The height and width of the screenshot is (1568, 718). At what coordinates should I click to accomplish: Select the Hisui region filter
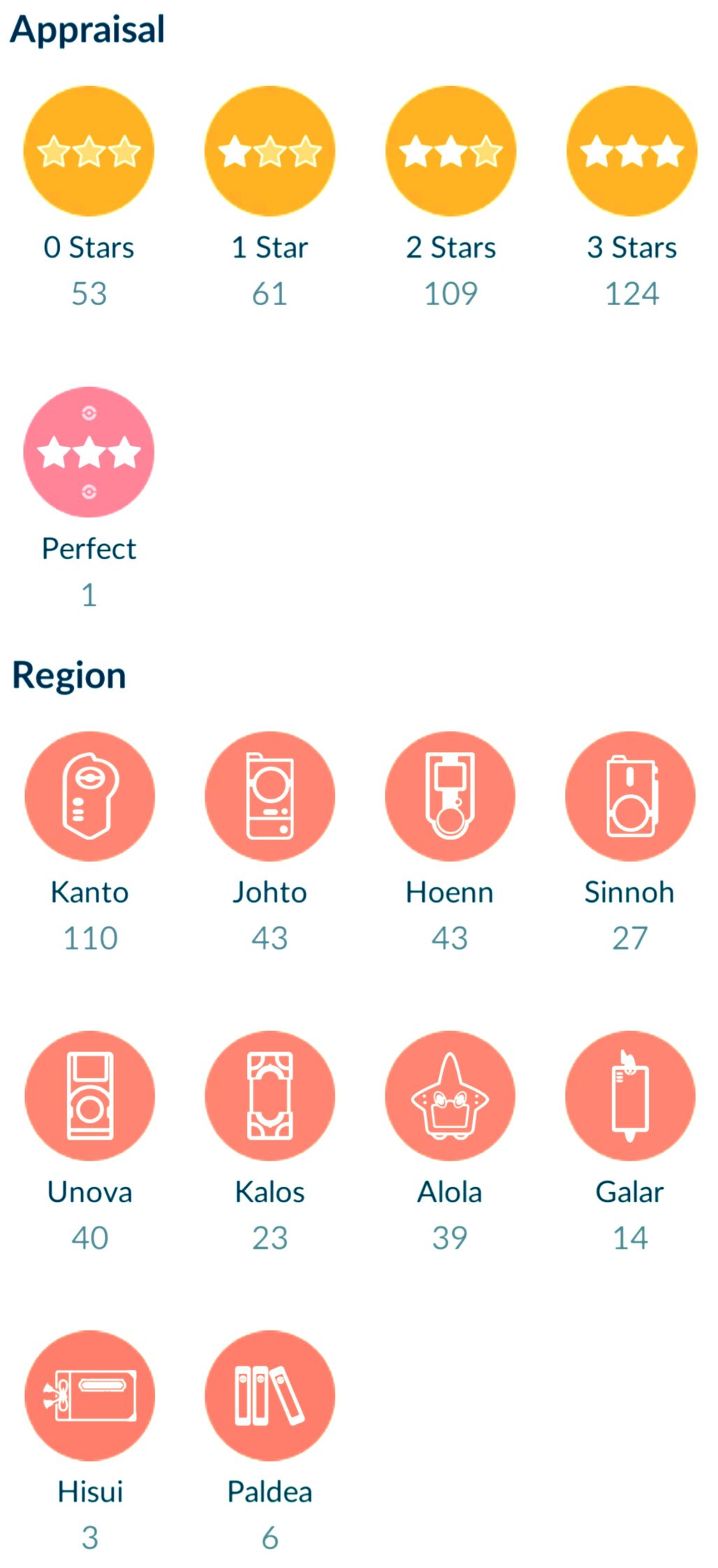(x=89, y=1395)
